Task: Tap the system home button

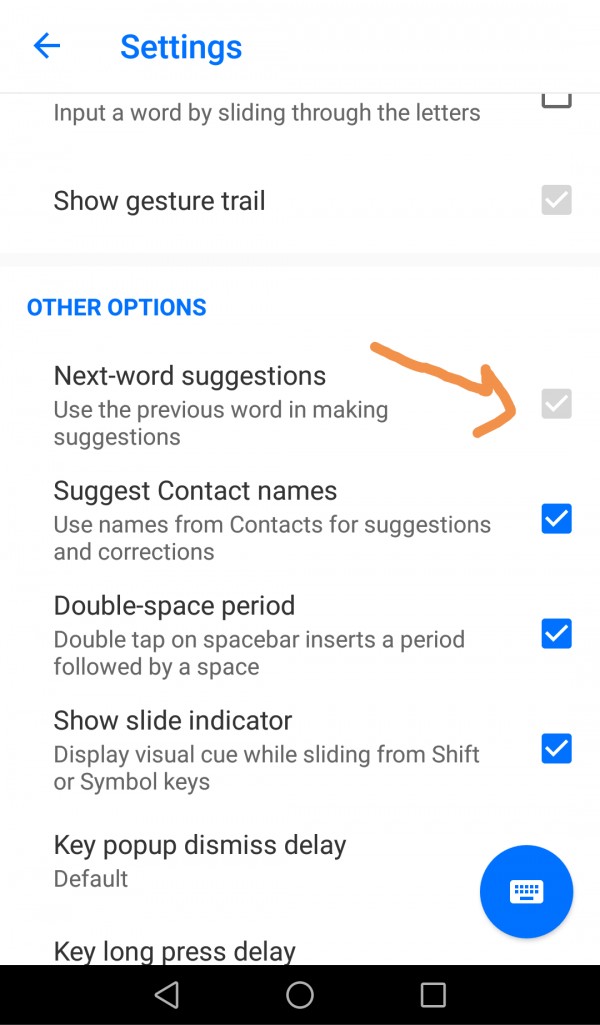Action: coord(300,994)
